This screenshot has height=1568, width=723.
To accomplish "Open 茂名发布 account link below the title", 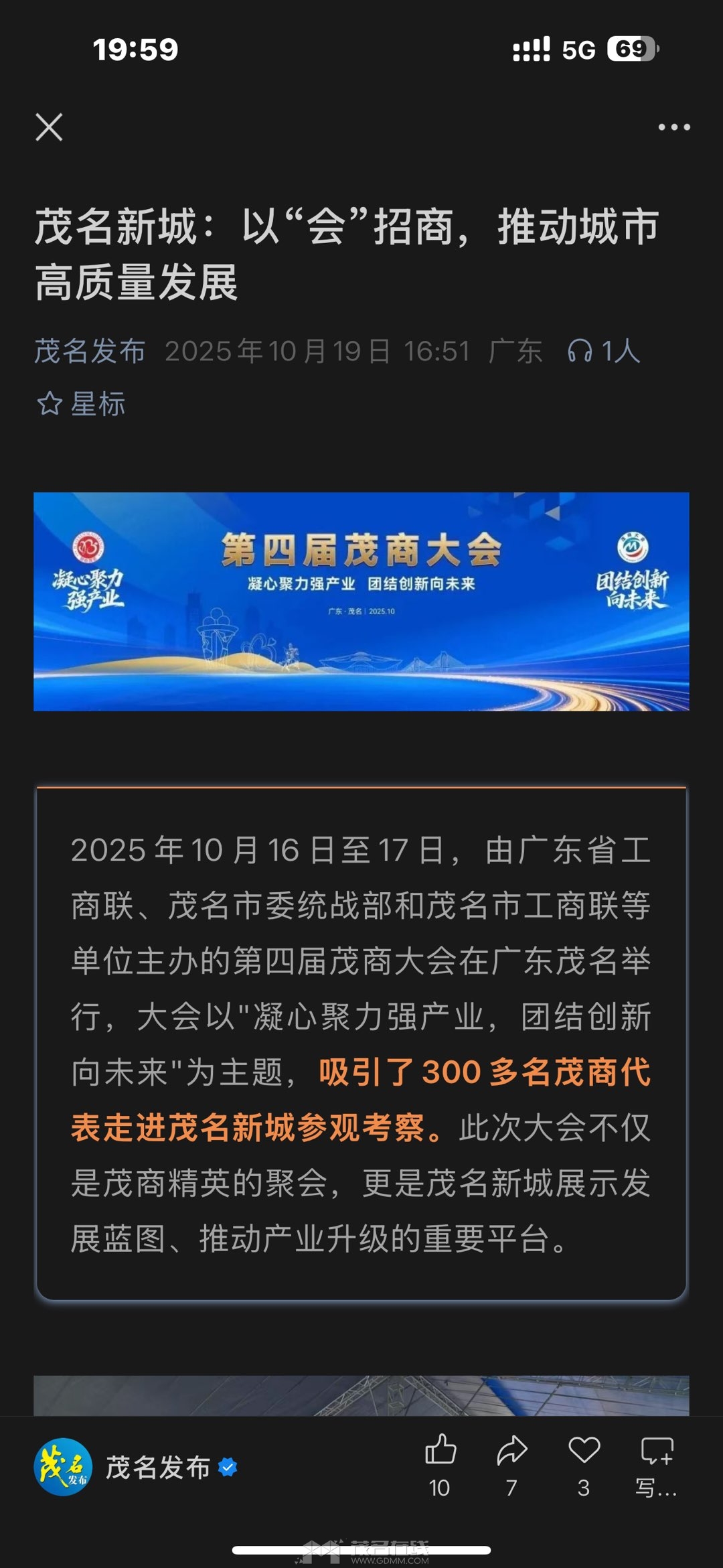I will pos(90,351).
